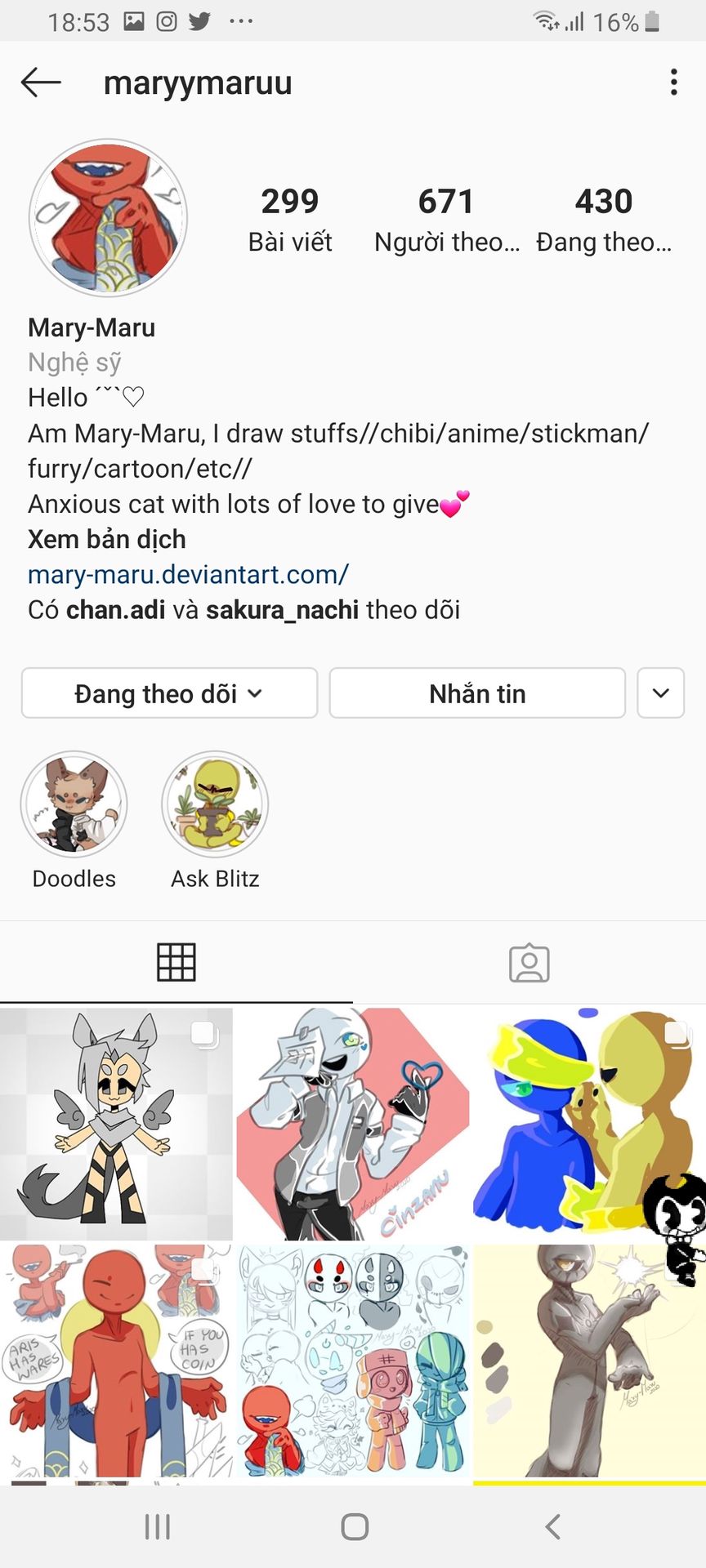Open the skeleton heart drawing post
The width and height of the screenshot is (706, 1568).
(x=353, y=1124)
